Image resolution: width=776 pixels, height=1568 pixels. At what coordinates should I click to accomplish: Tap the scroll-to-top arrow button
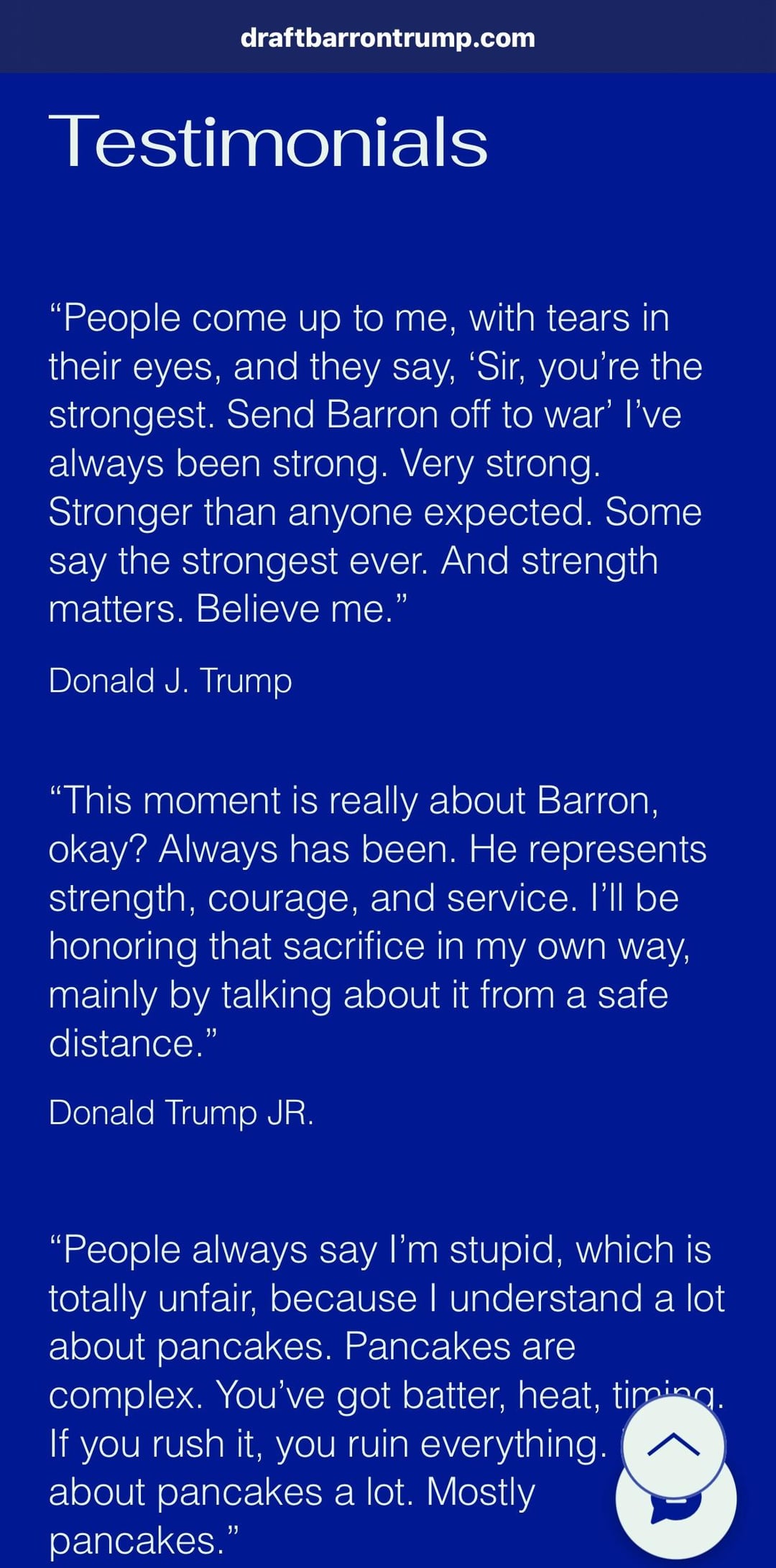pyautogui.click(x=673, y=1445)
